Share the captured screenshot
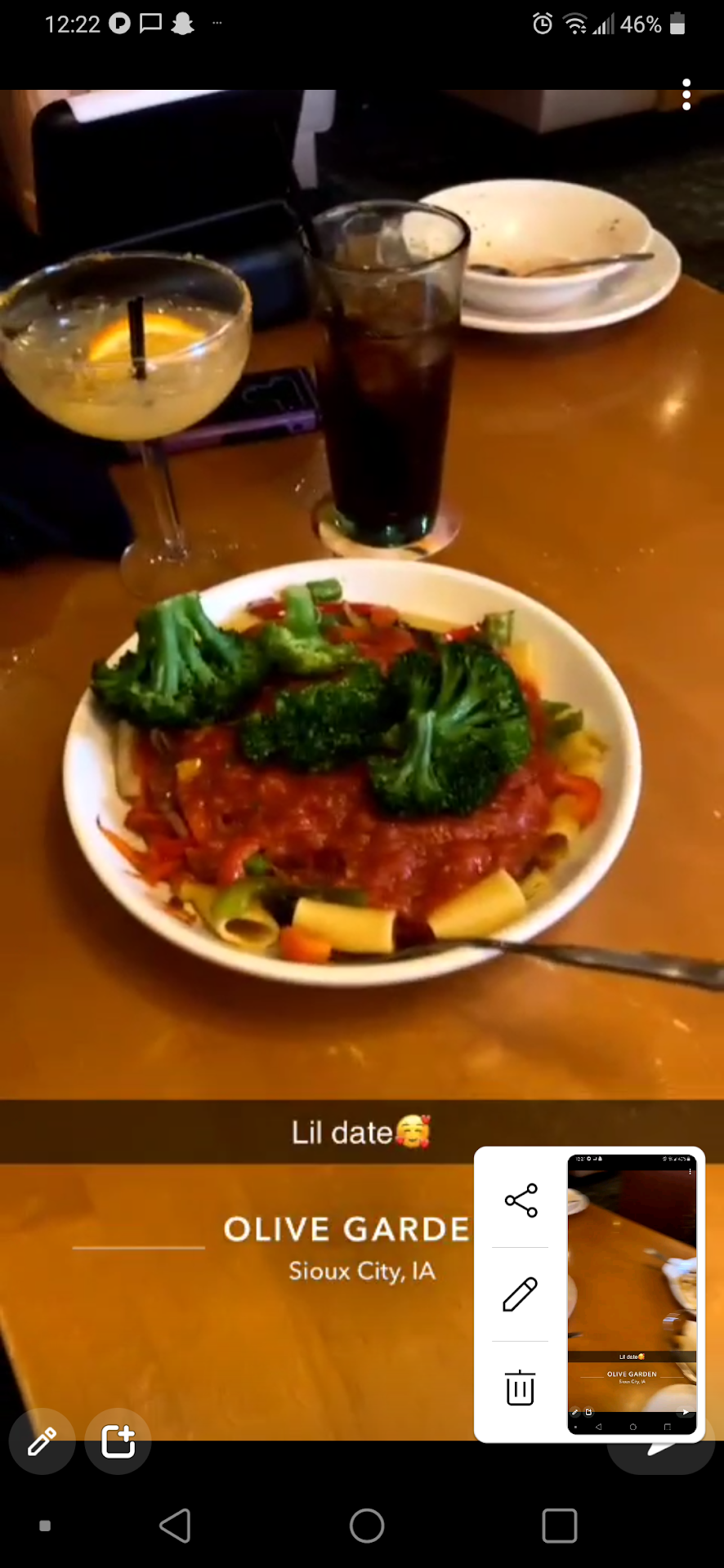This screenshot has width=724, height=1568. pos(521,1200)
